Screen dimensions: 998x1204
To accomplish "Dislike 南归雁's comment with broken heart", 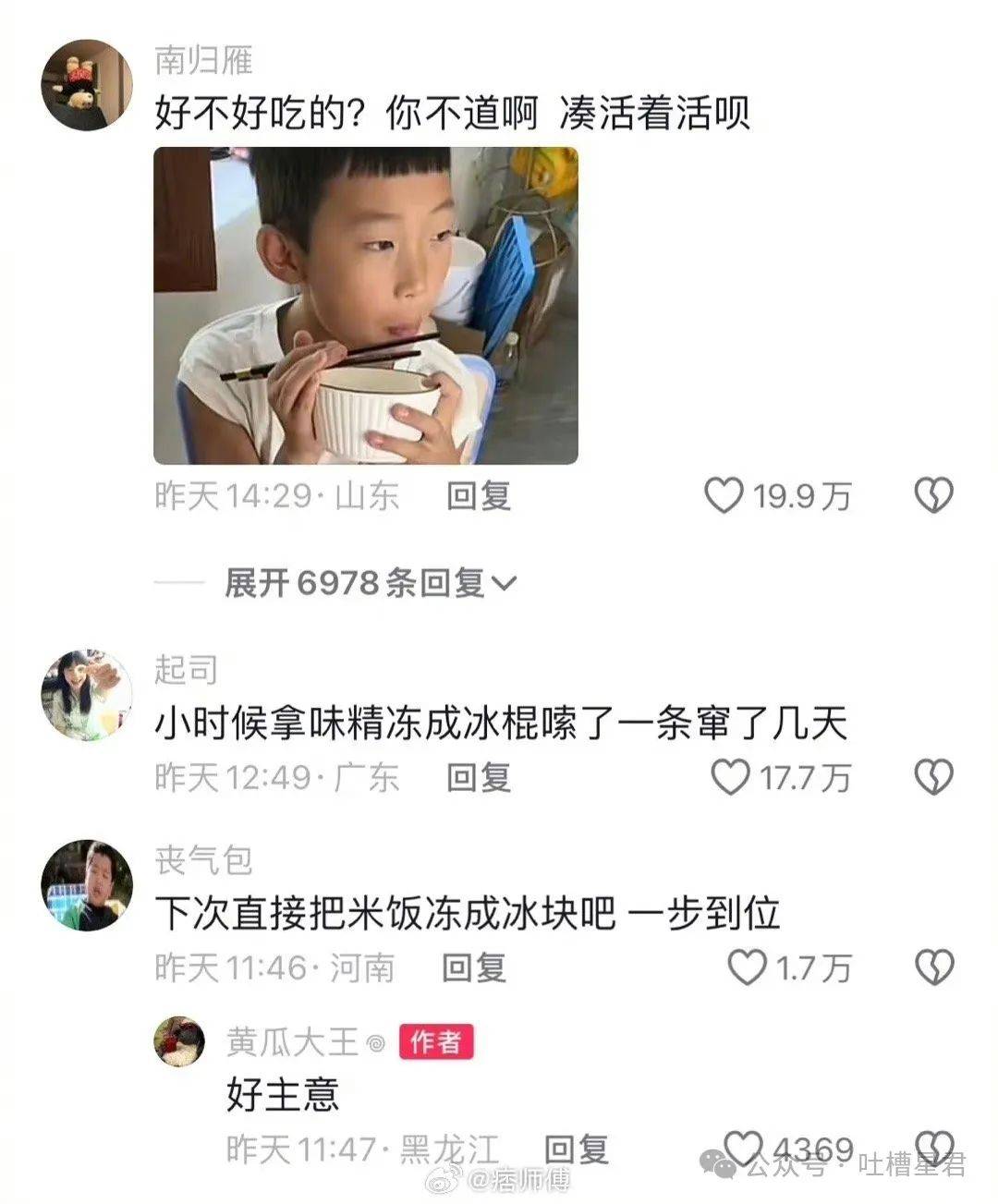I will coord(933,496).
